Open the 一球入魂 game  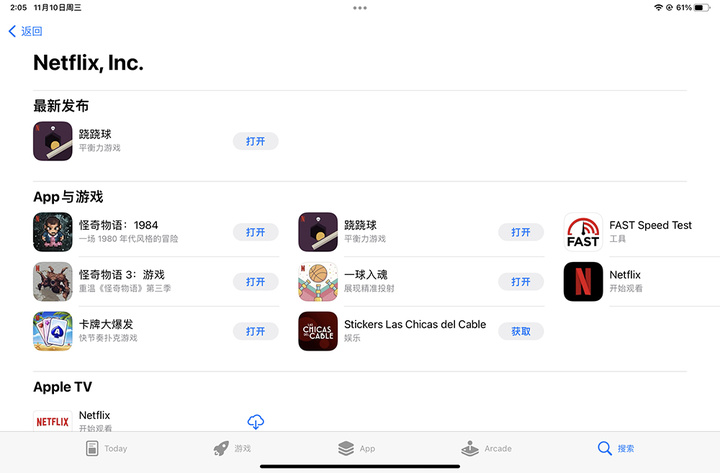520,282
